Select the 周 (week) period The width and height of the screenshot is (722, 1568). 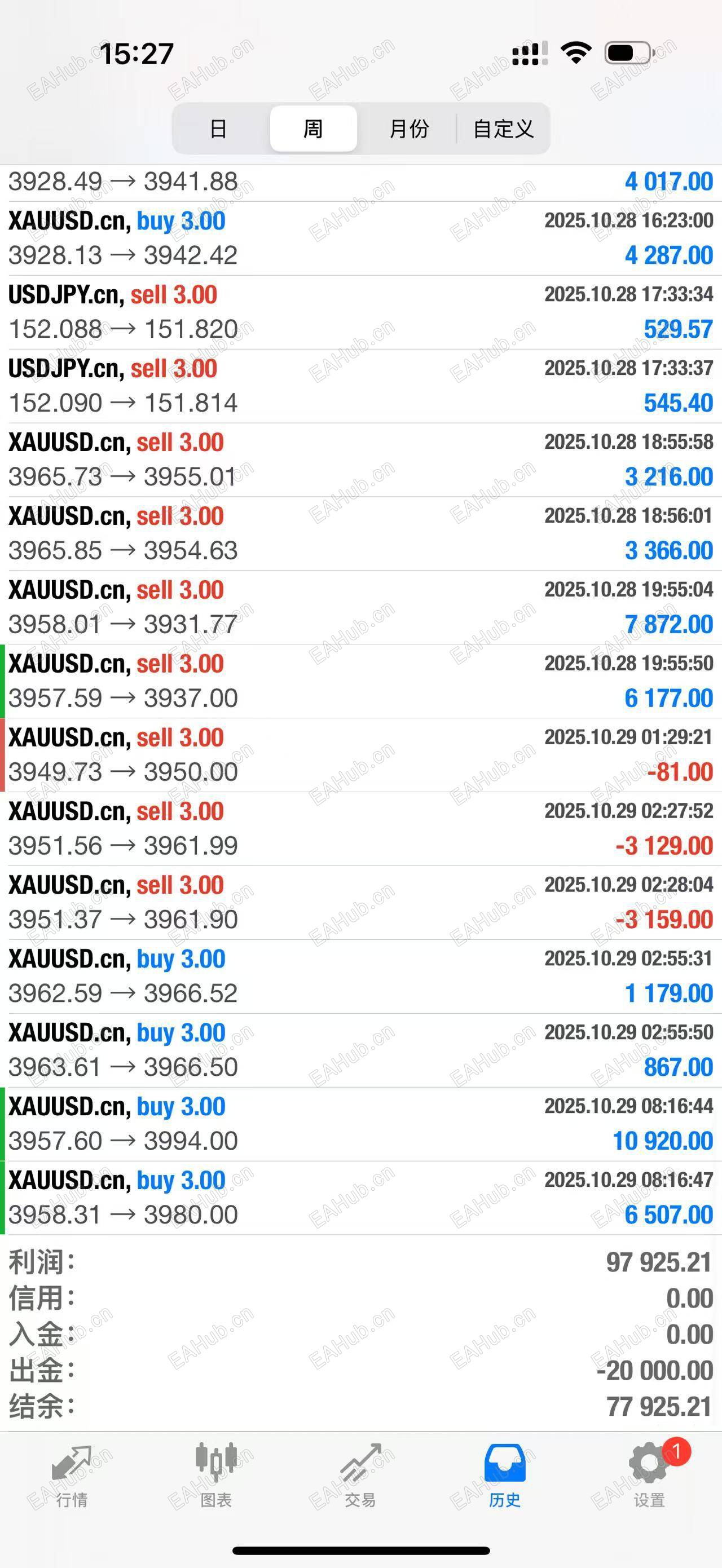point(313,129)
